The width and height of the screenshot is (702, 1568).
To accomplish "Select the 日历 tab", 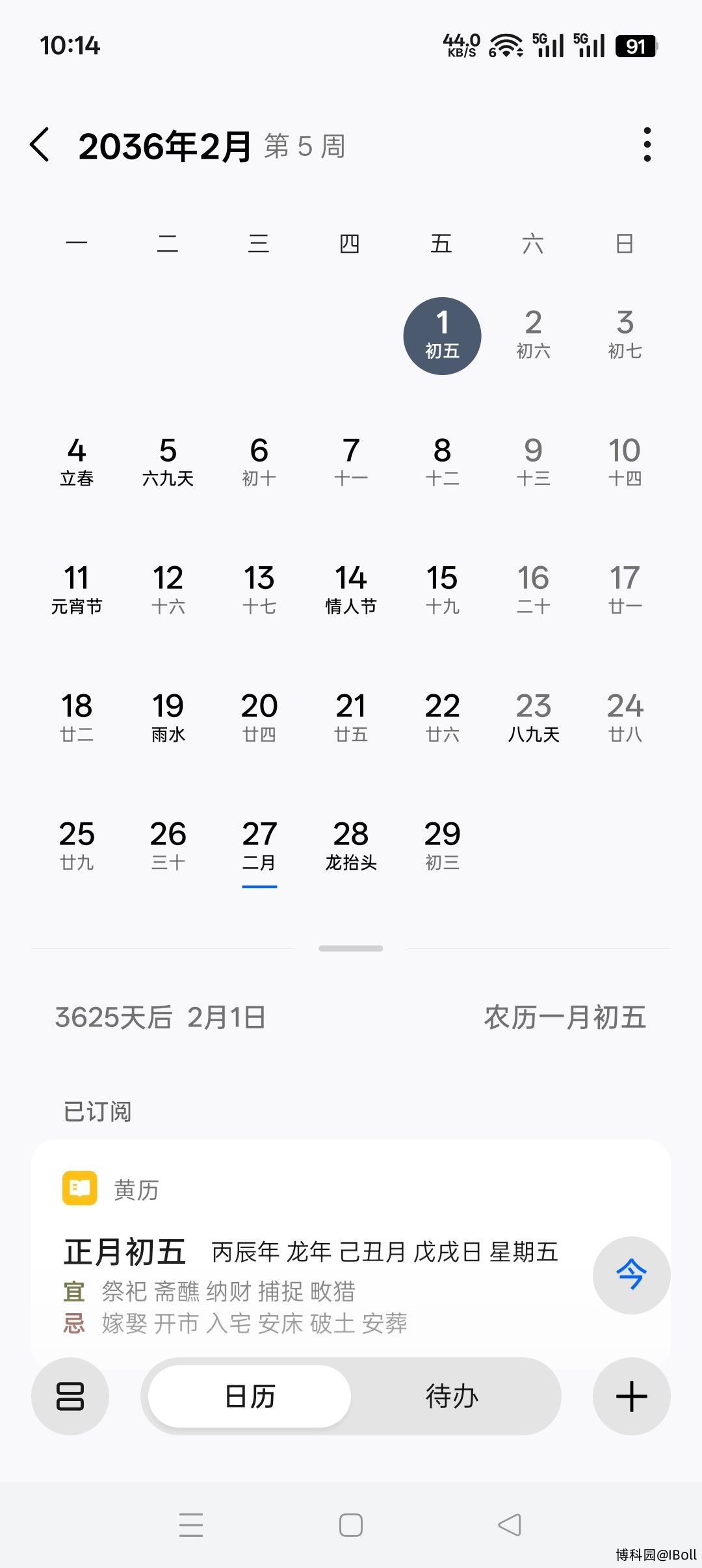I will point(250,1396).
